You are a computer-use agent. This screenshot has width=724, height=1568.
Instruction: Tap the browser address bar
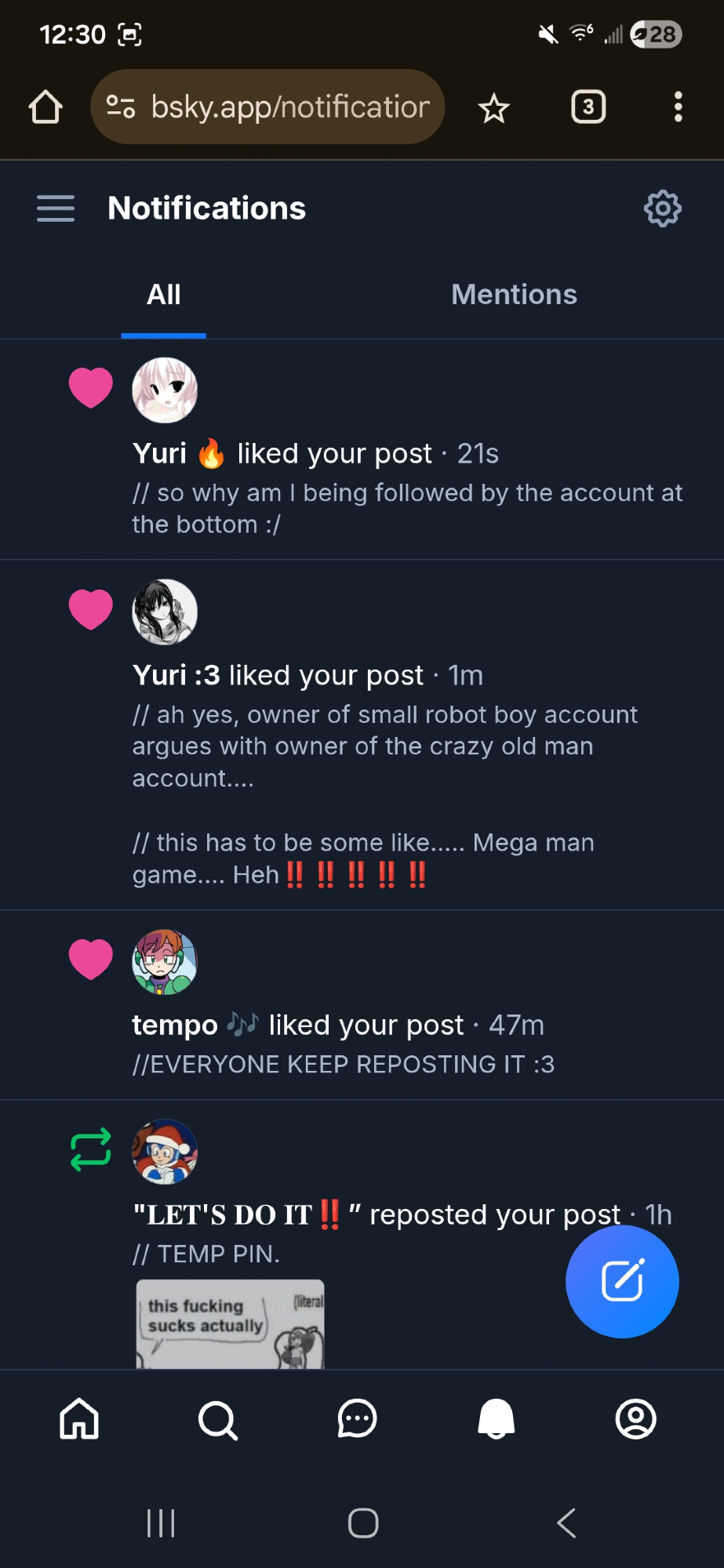click(268, 107)
